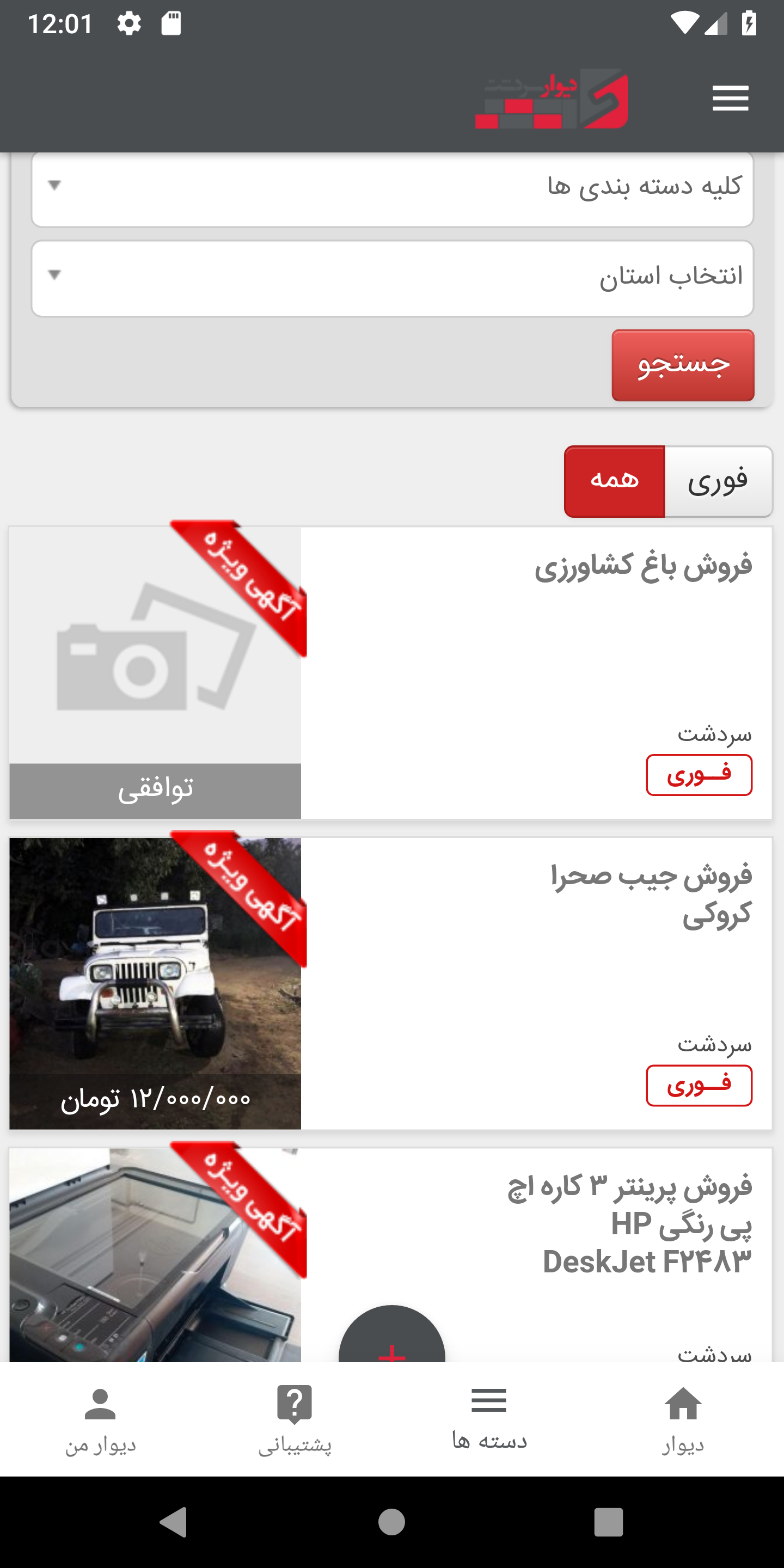This screenshot has height=1568, width=784.
Task: Add a new ad with the plus button
Action: (391, 1339)
